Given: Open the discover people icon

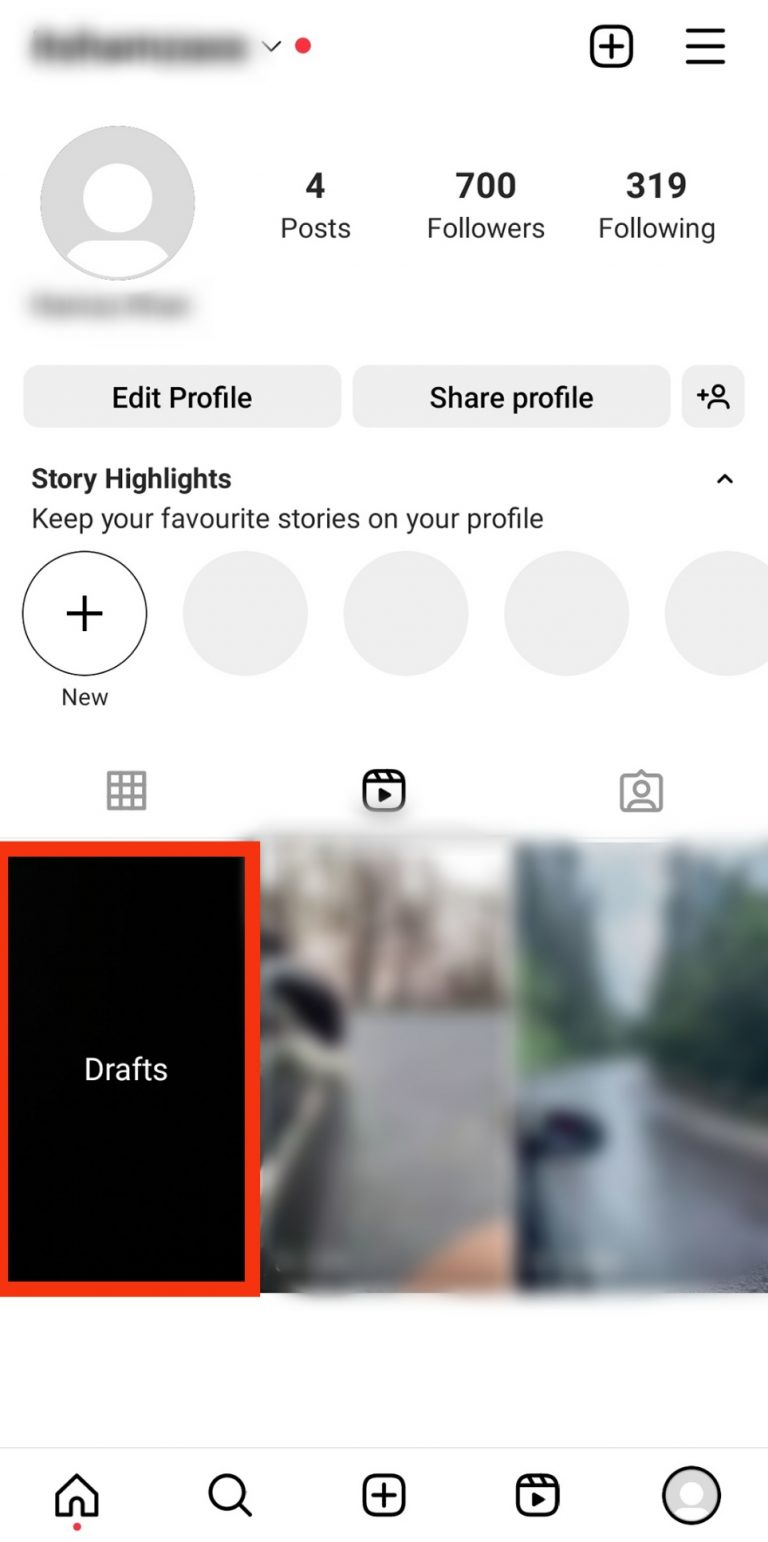Looking at the screenshot, I should coord(713,397).
